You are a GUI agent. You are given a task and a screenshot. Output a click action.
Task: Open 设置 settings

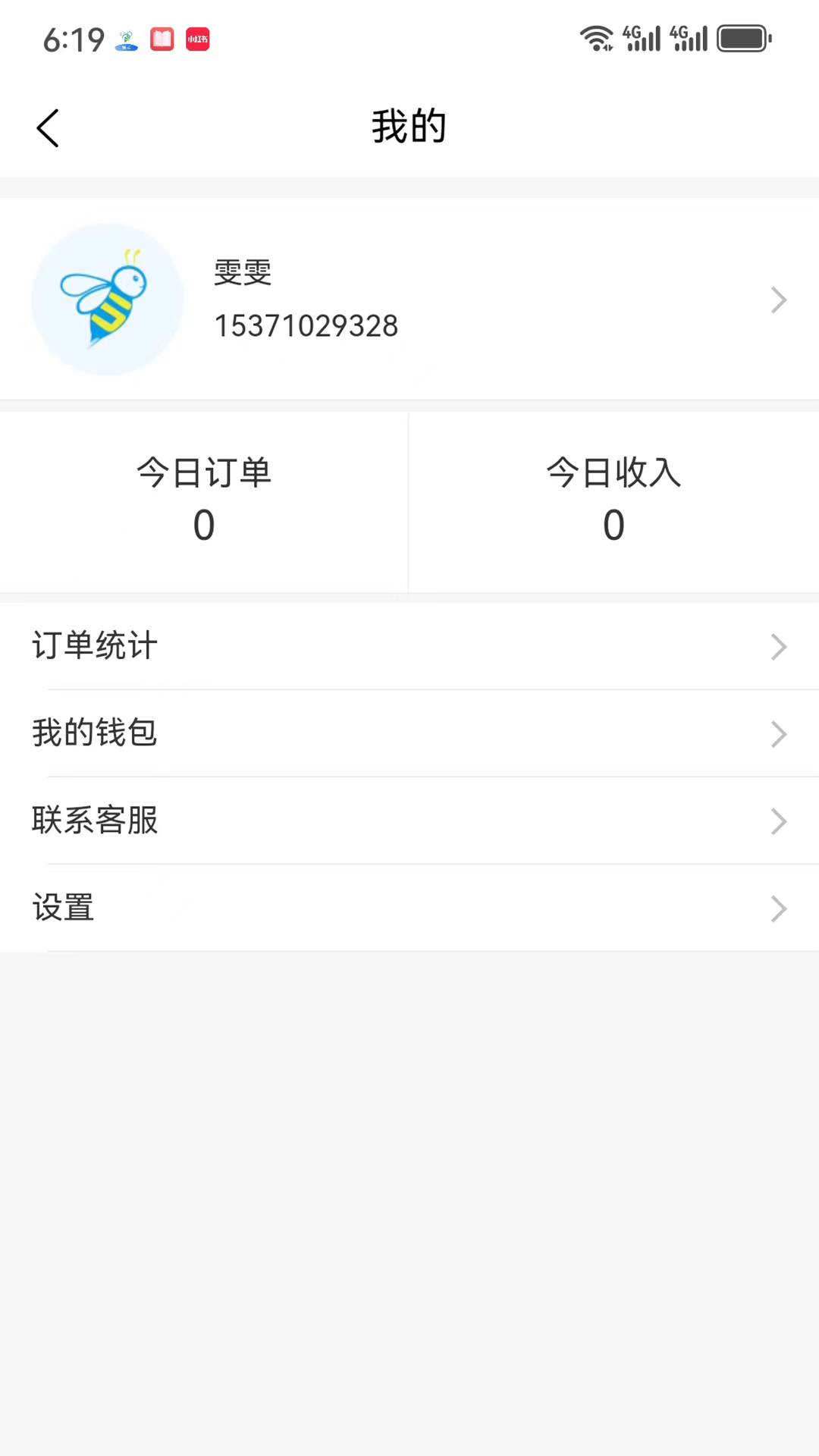(x=409, y=908)
